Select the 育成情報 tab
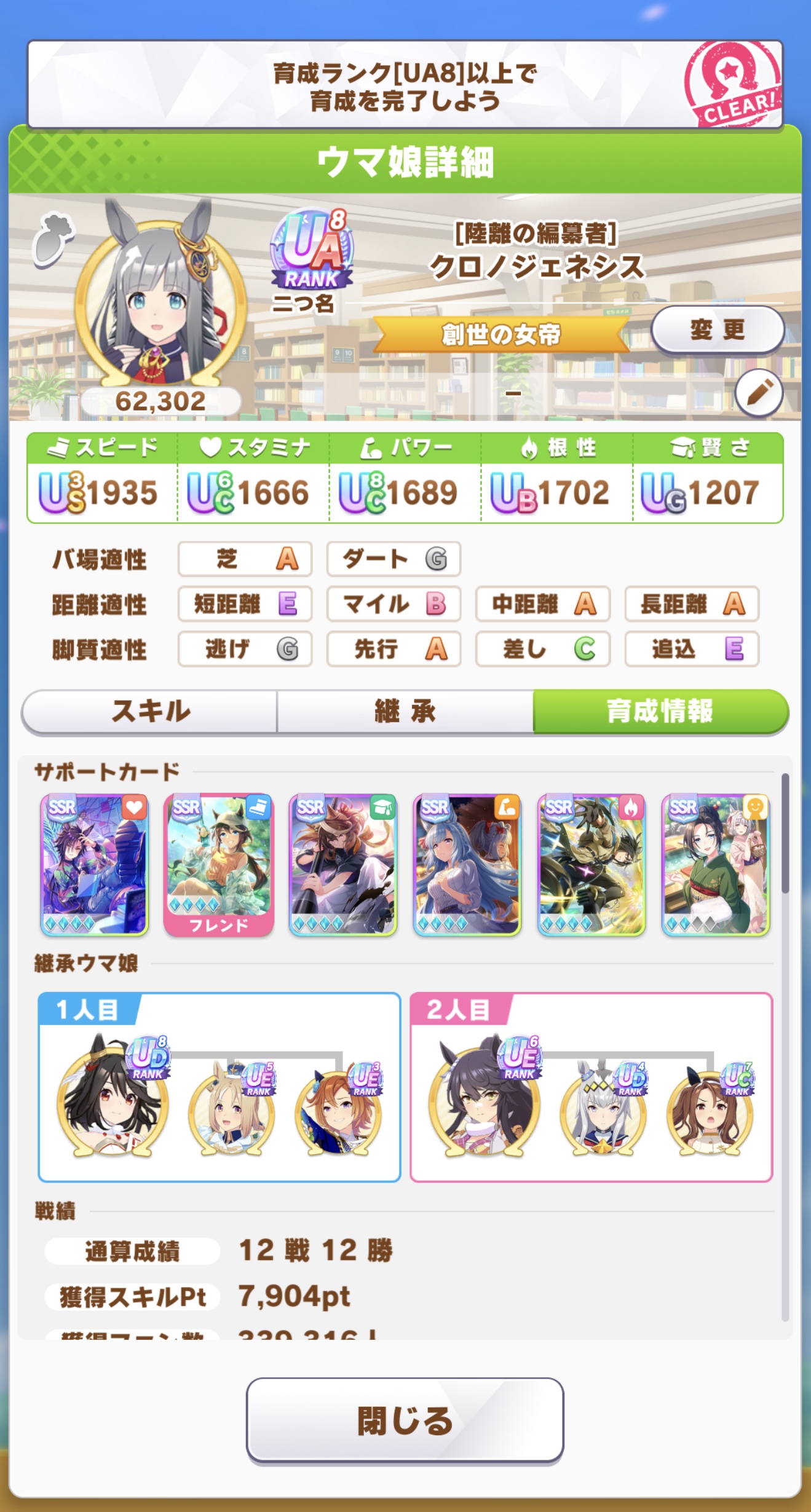Screen dimensions: 811x1512 tap(660, 711)
